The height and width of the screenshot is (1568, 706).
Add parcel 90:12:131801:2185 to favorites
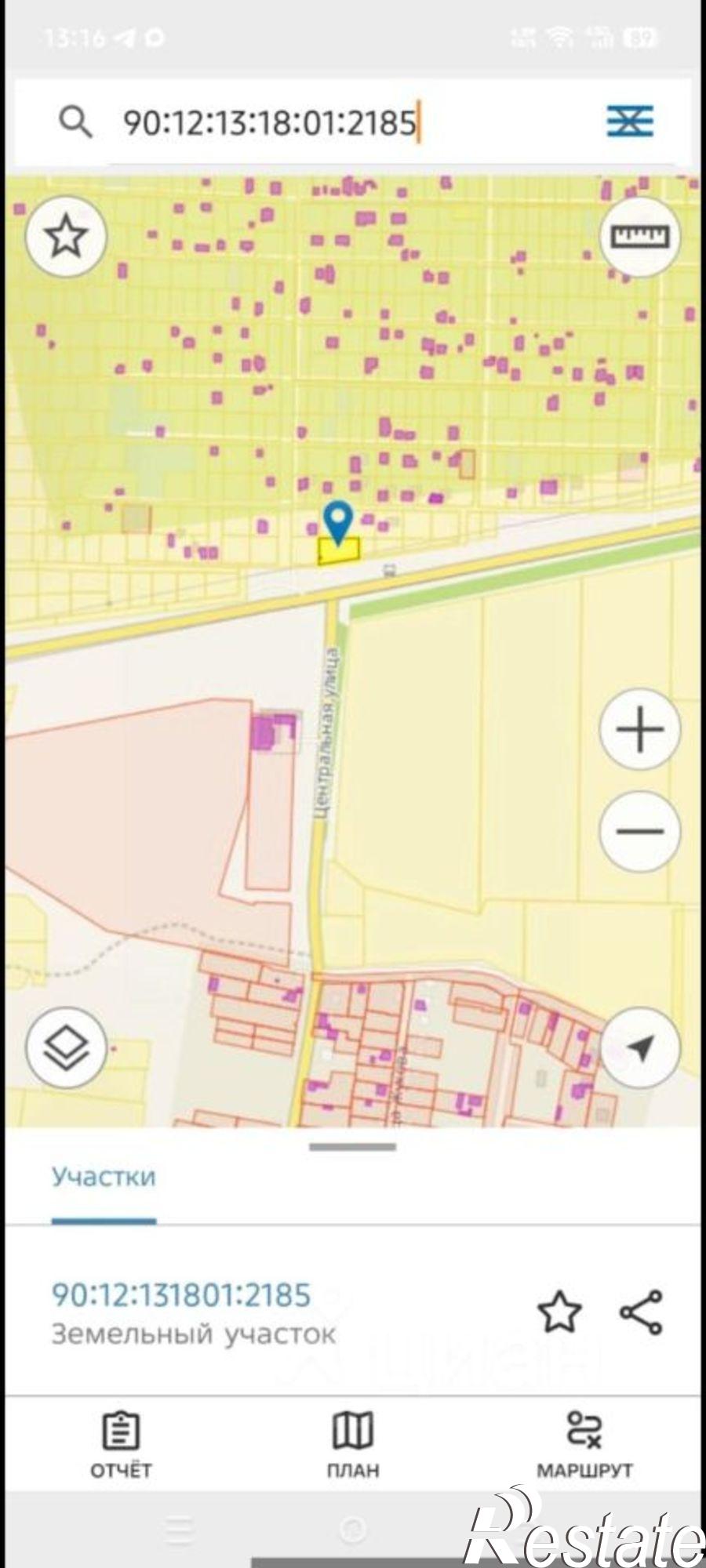tap(559, 1312)
